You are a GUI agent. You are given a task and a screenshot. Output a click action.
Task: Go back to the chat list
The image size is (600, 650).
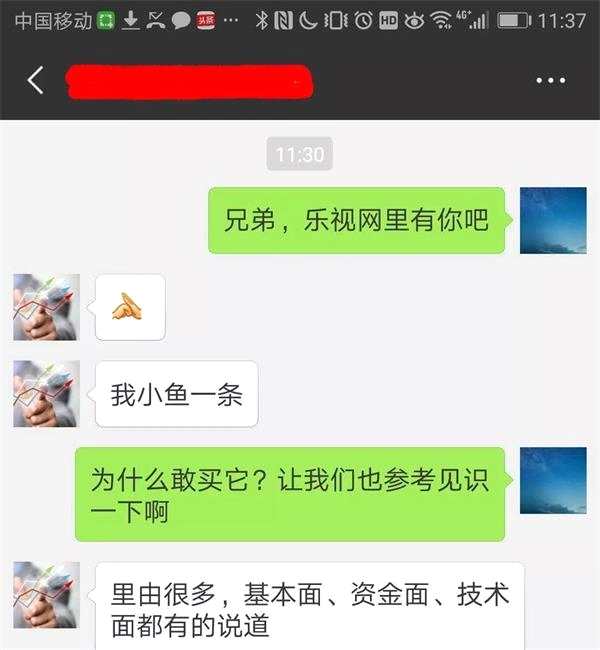point(35,80)
